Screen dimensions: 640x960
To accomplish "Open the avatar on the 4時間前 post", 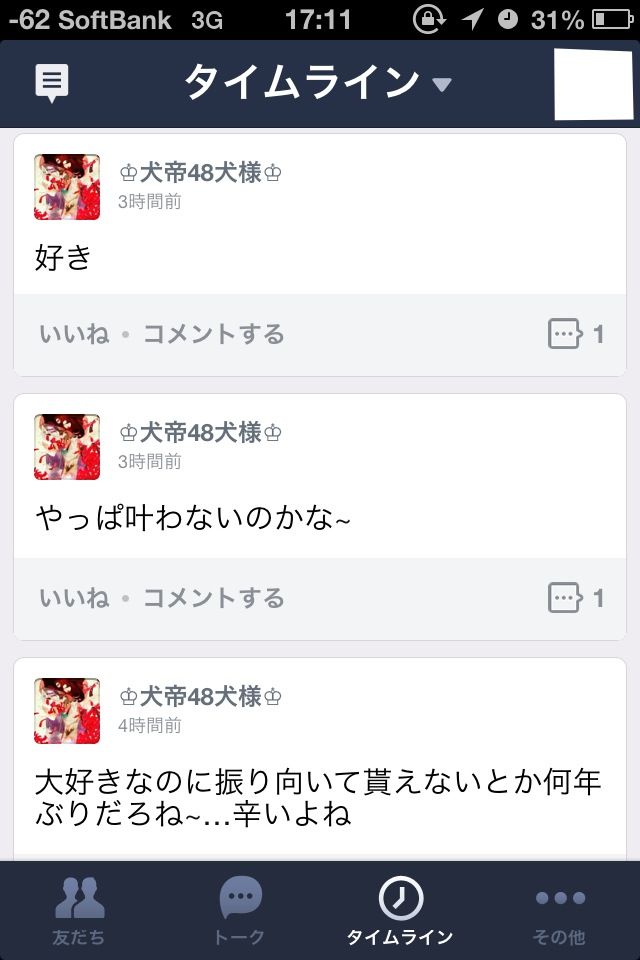I will pos(67,711).
